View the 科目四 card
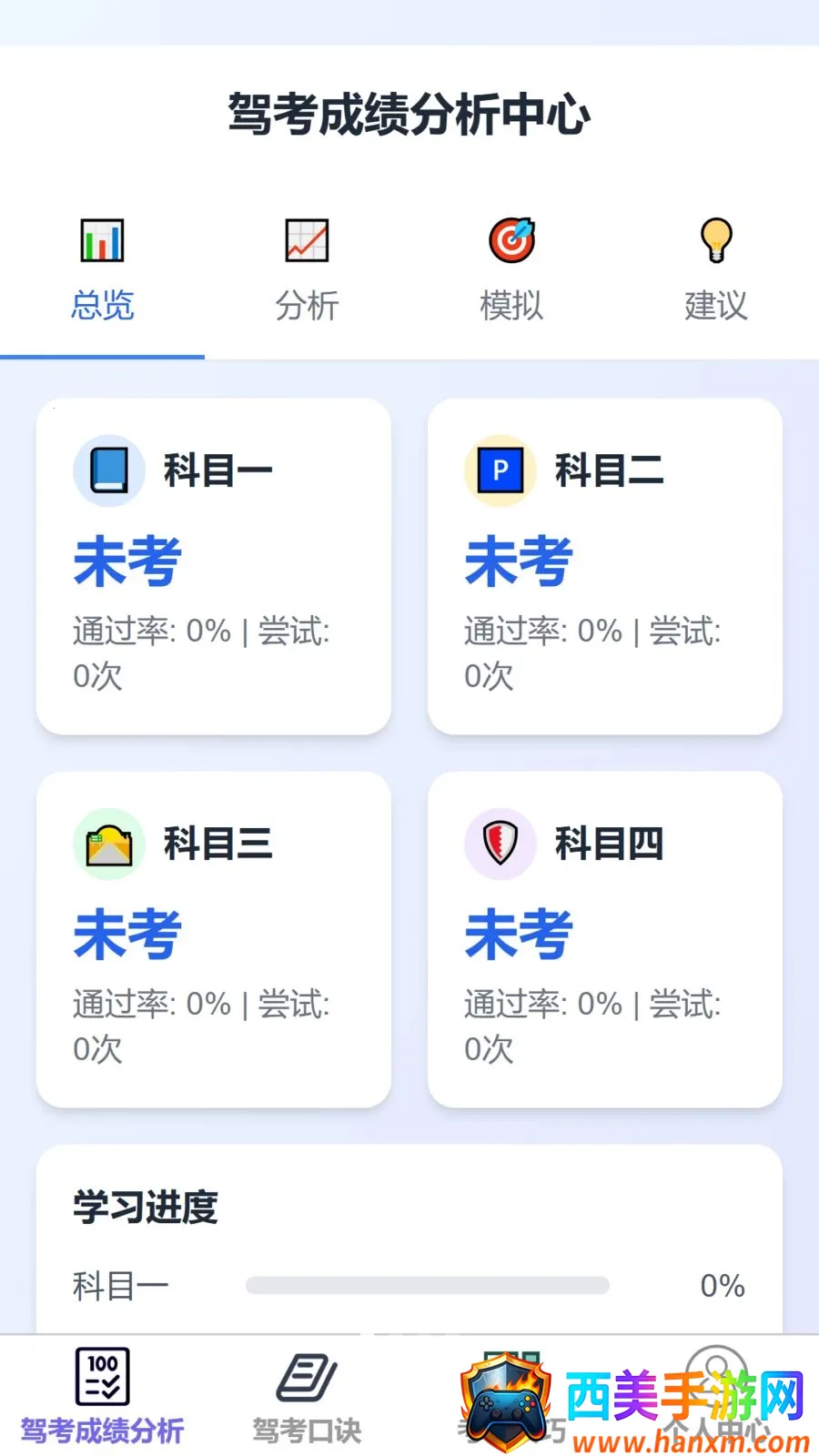This screenshot has height=1456, width=819. coord(605,939)
